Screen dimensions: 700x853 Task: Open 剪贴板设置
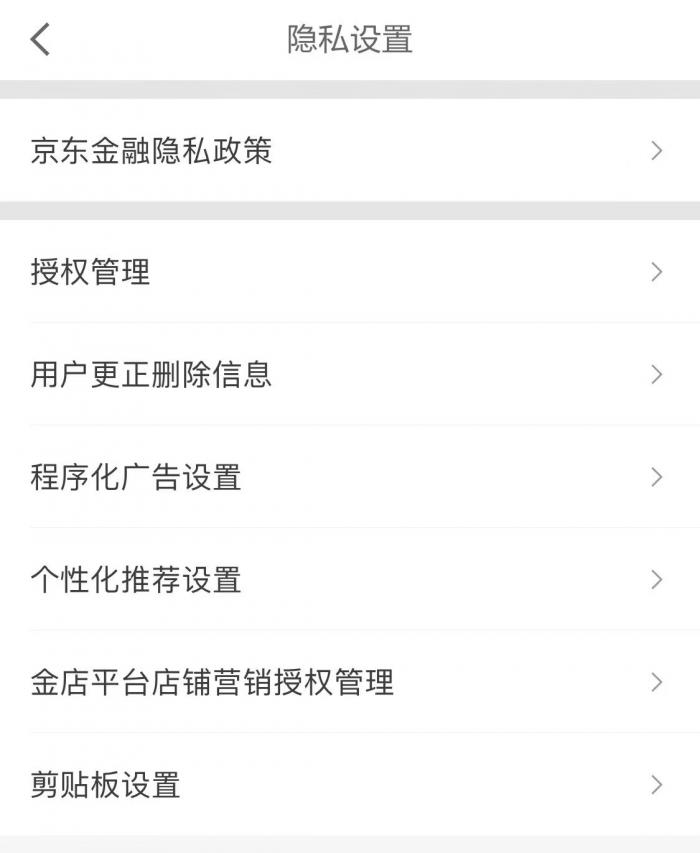coord(350,785)
